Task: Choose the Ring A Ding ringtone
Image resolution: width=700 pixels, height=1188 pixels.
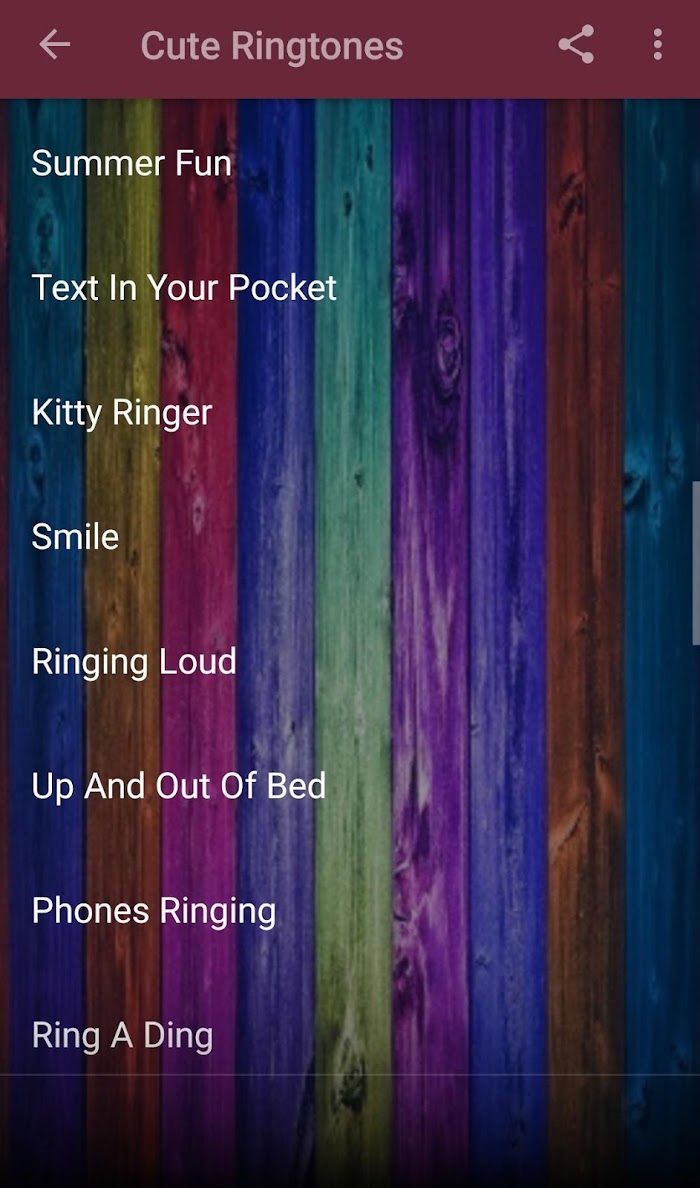Action: (350, 1035)
